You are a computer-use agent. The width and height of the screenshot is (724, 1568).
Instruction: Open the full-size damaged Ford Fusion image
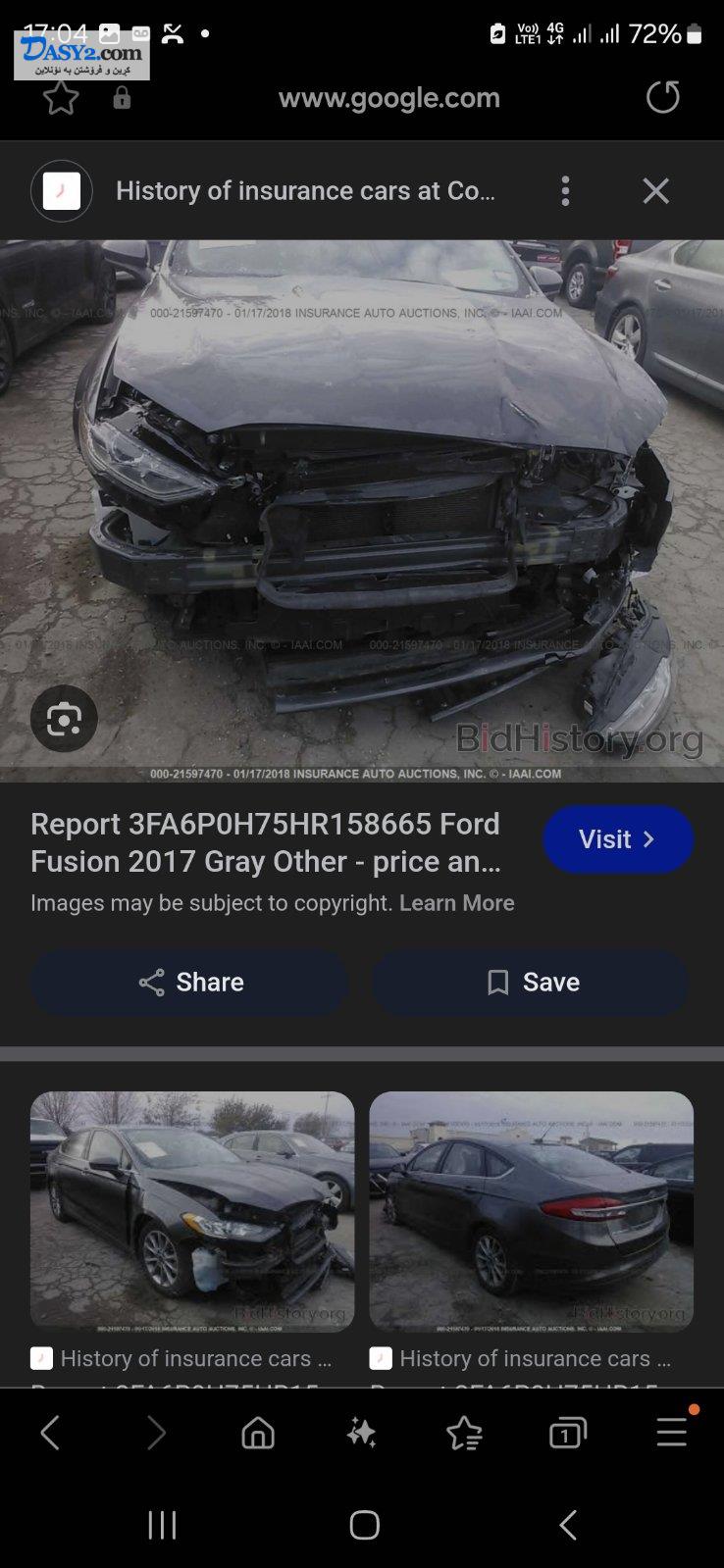pos(362,511)
